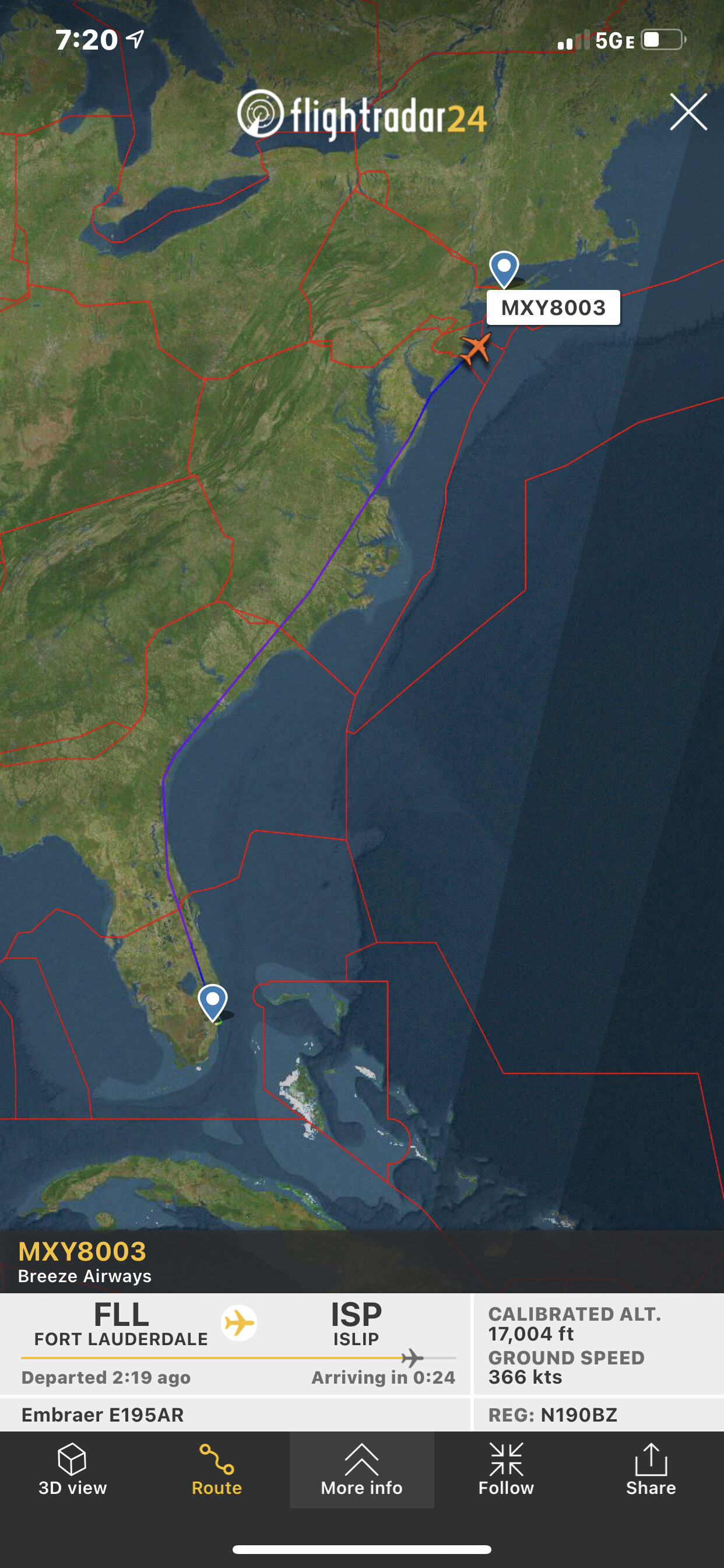Tap the Fort Lauderdale origin pin
This screenshot has width=724, height=1568.
point(213,1002)
